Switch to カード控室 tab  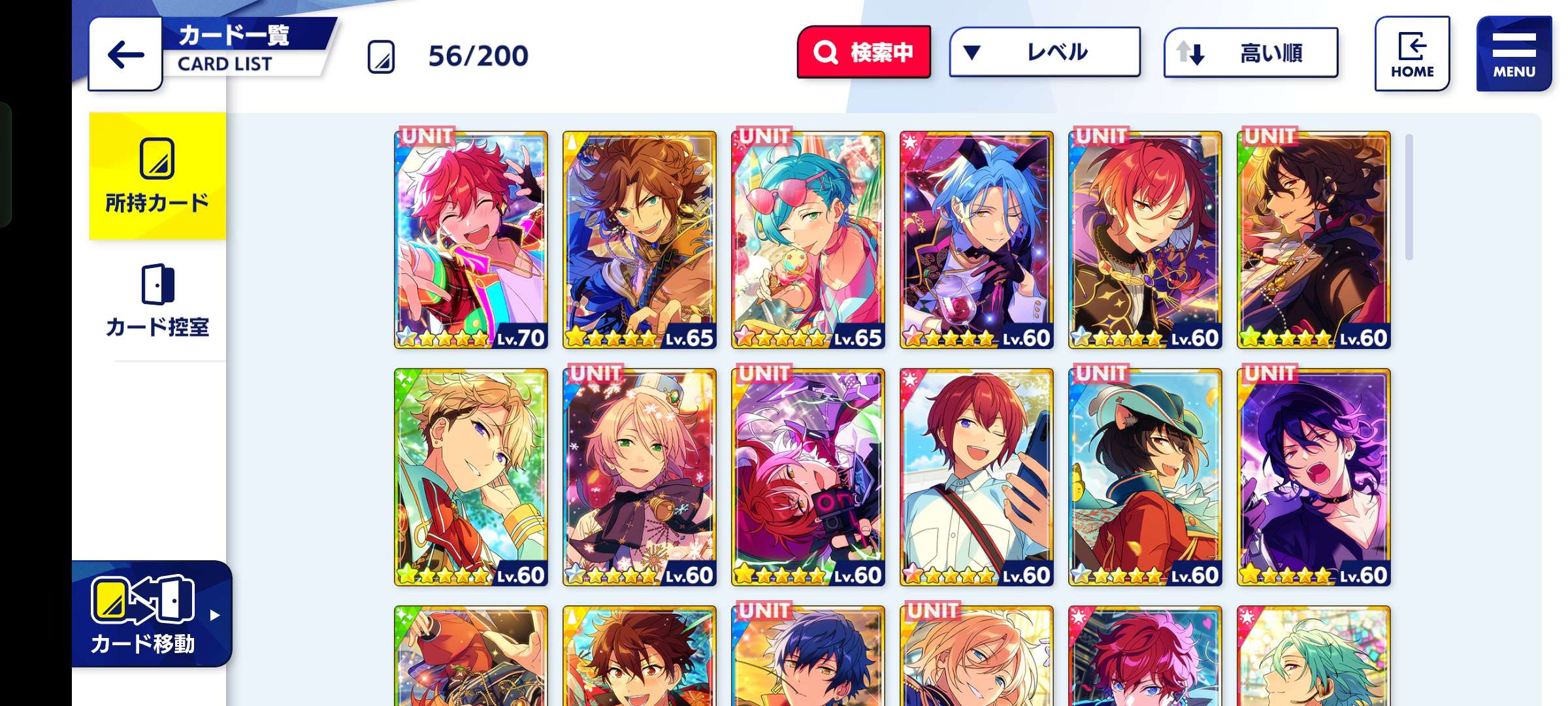[x=157, y=301]
